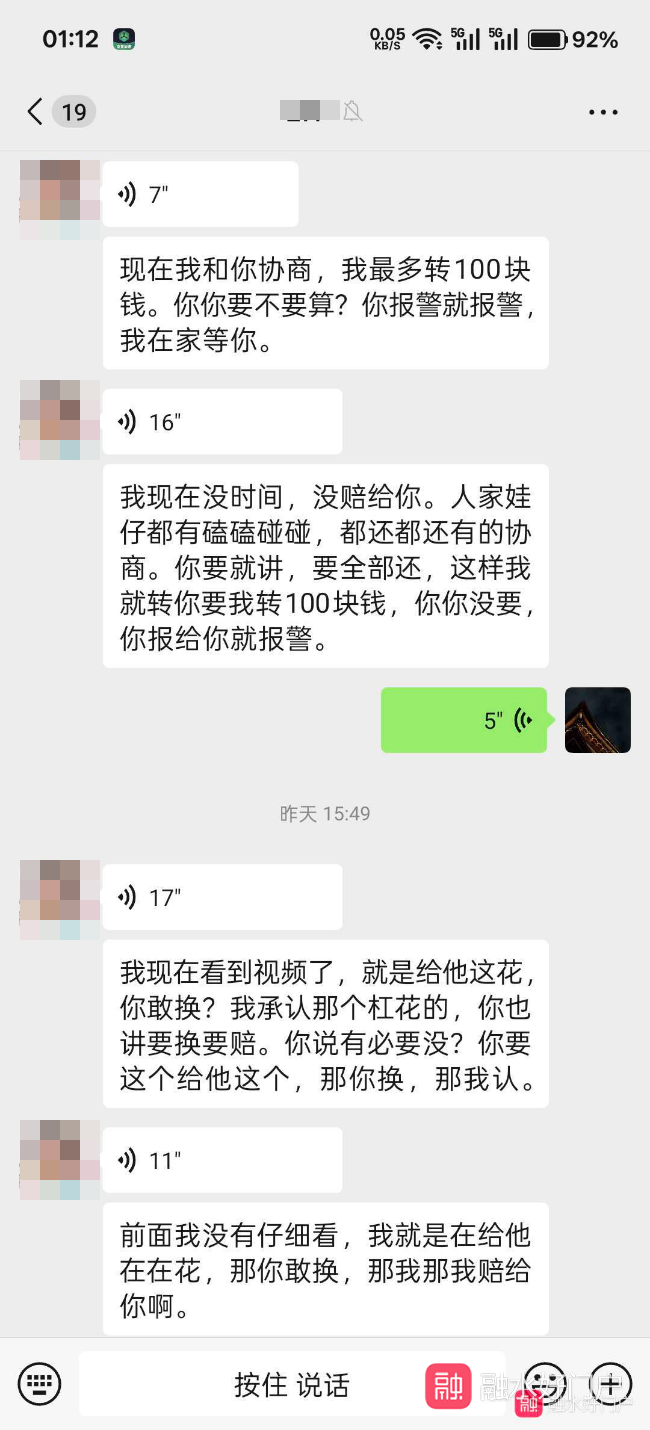Open the contact's avatar beside the 7" voice message
Viewport: 650px width, 1430px height.
[60, 199]
